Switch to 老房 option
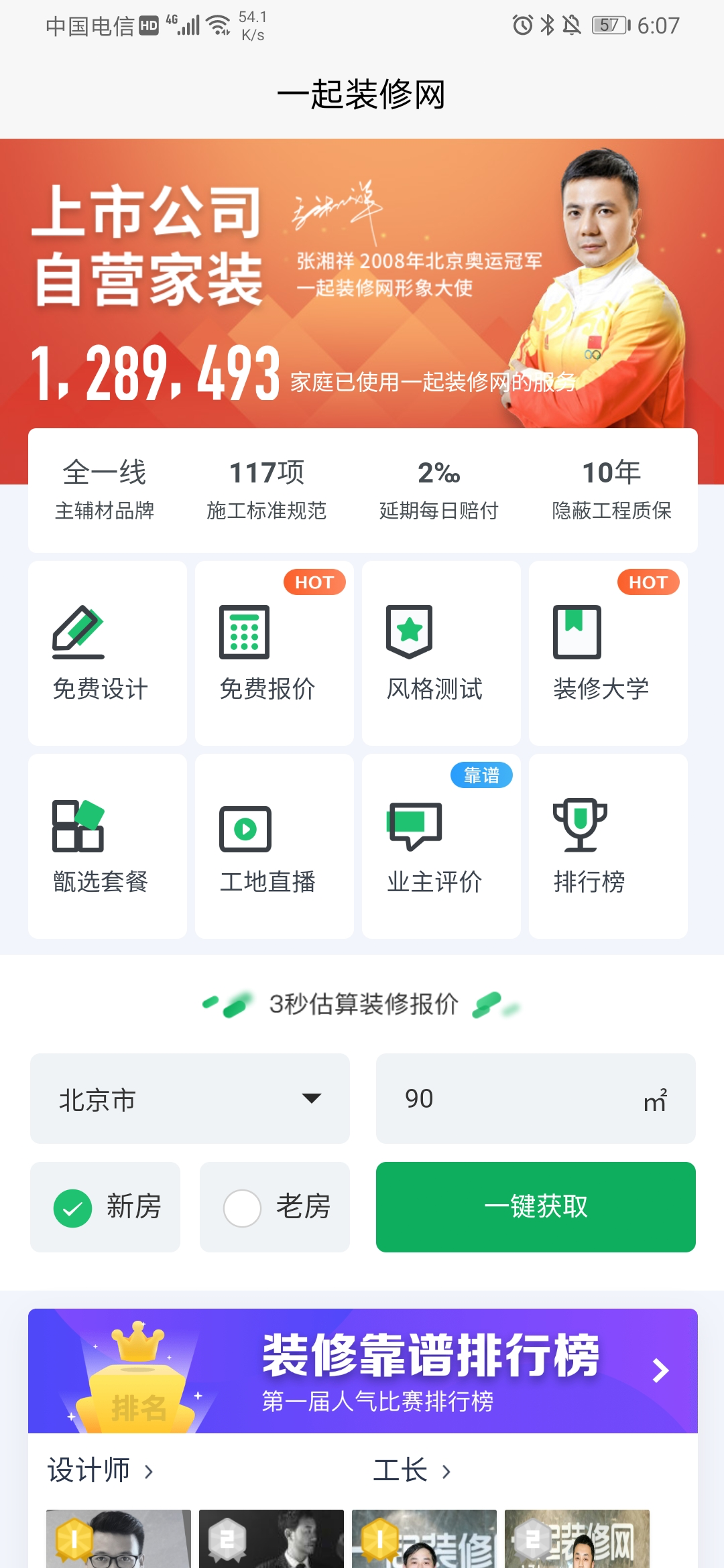Screen dimensions: 724x1568 (x=243, y=1206)
